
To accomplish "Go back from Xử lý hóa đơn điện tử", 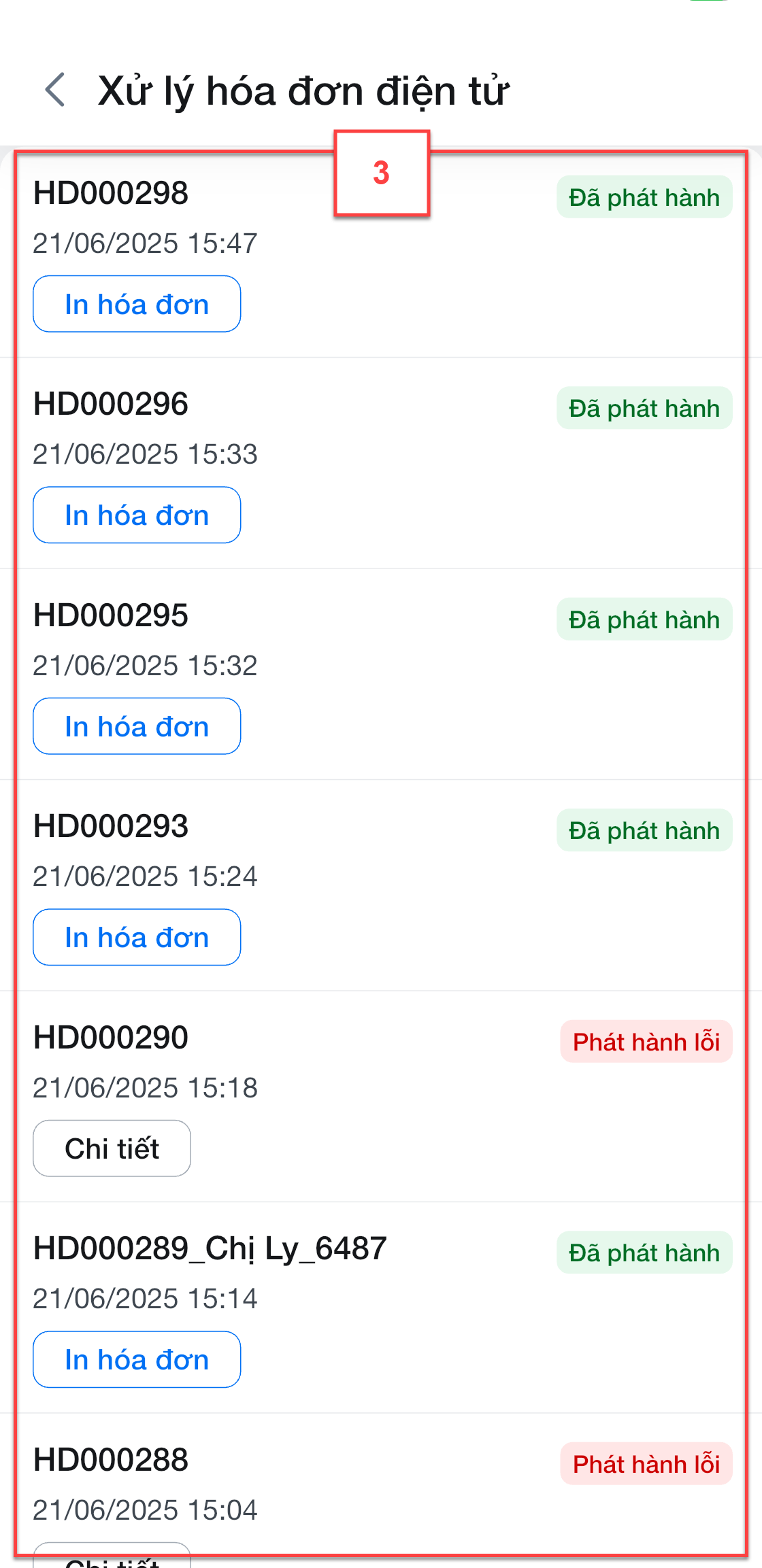I will pos(55,90).
